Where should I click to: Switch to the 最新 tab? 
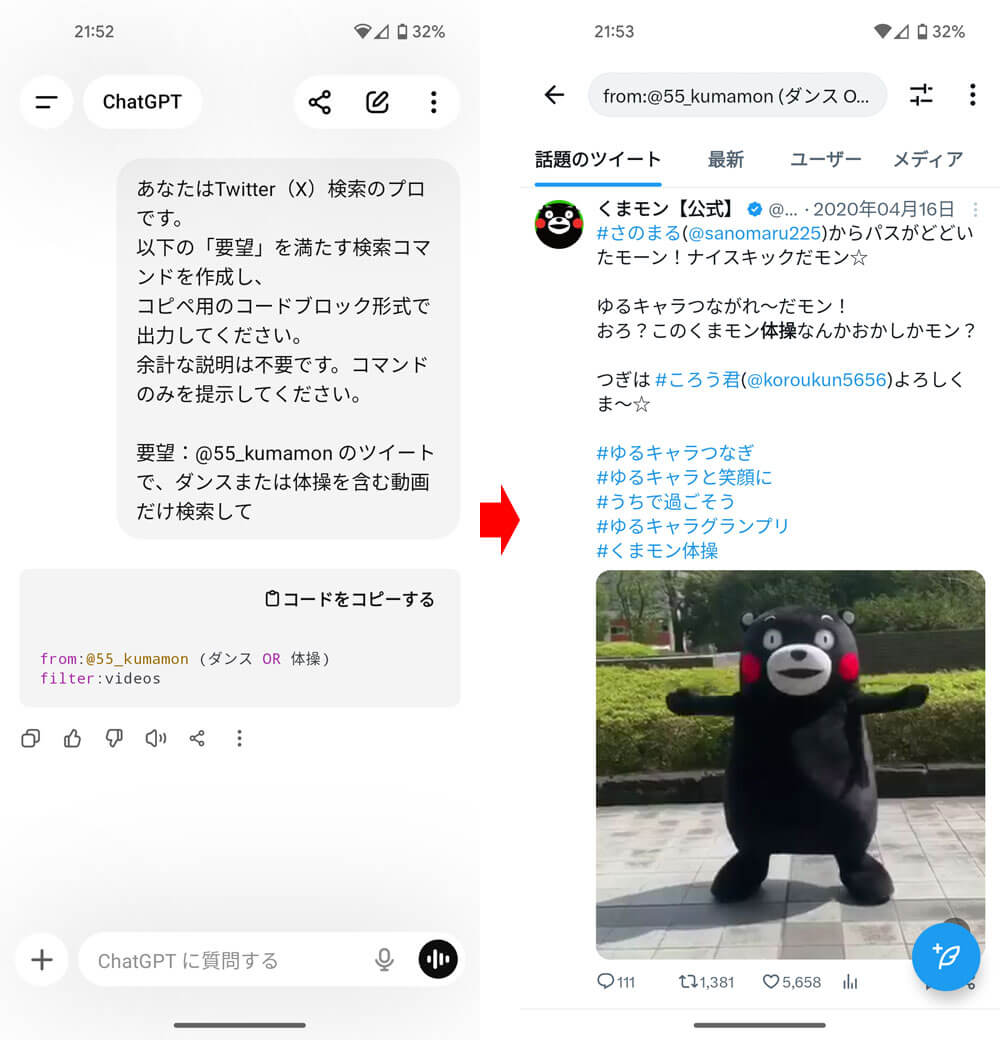pos(725,159)
